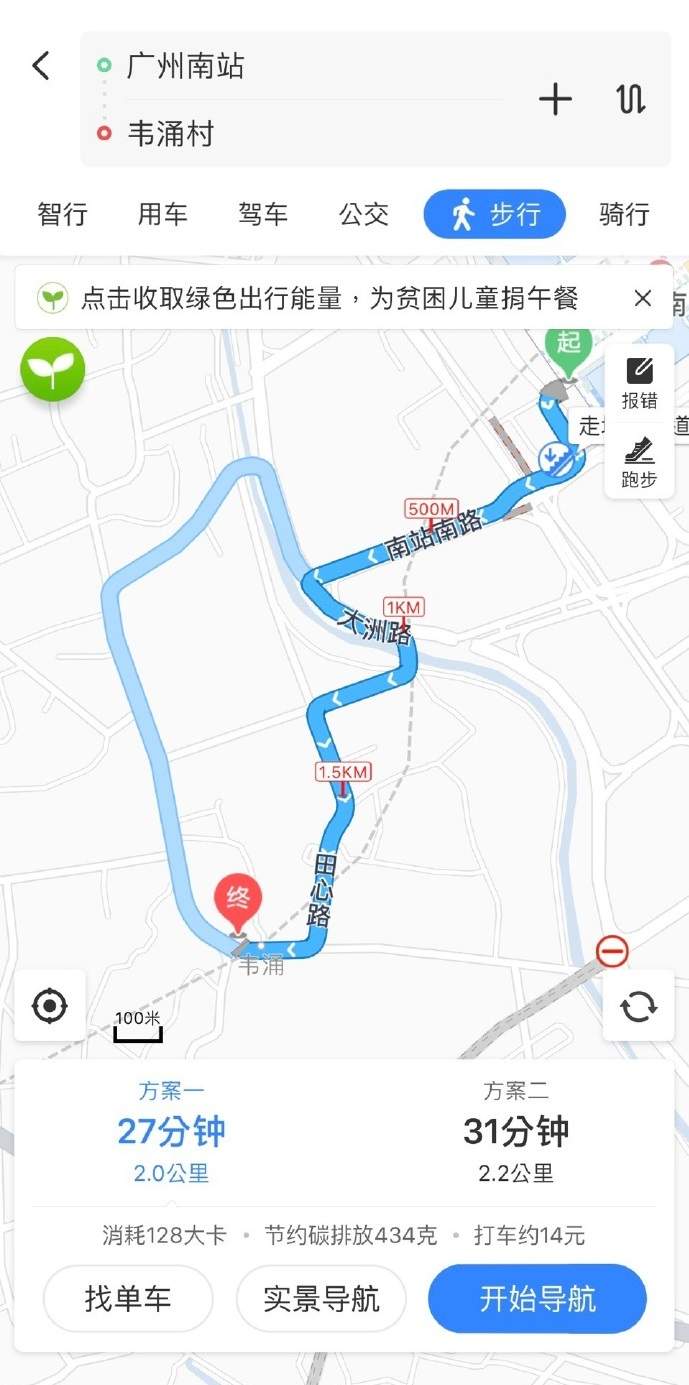This screenshot has height=1385, width=689.
Task: Switch to the 智行 tab
Action: (x=63, y=214)
